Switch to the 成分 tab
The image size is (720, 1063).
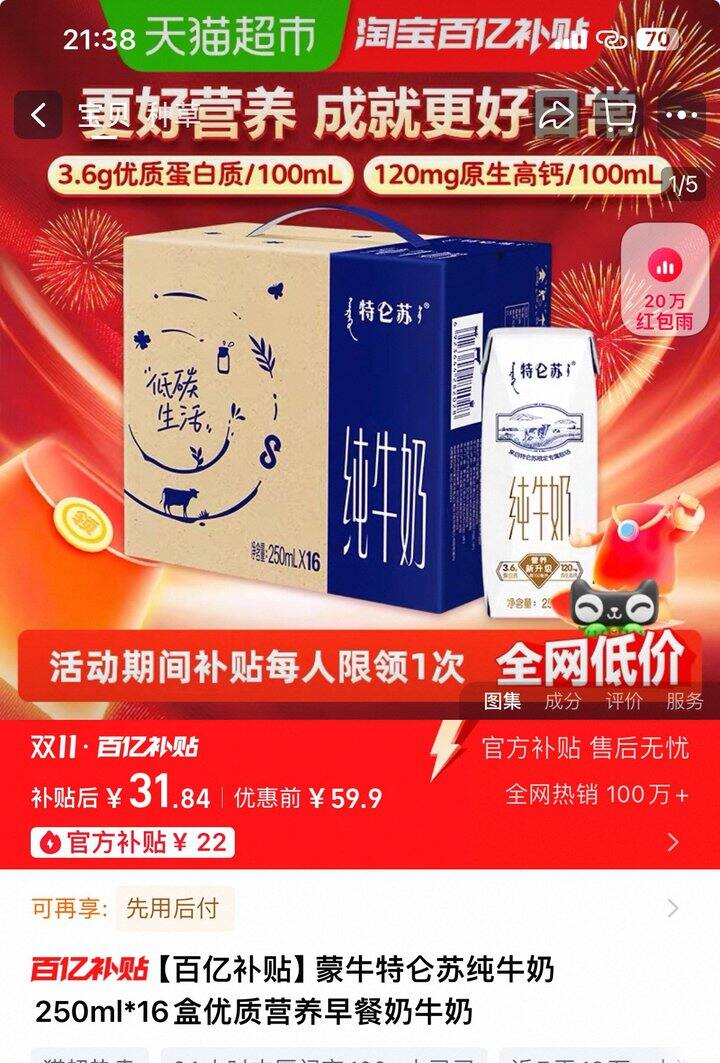tap(560, 702)
